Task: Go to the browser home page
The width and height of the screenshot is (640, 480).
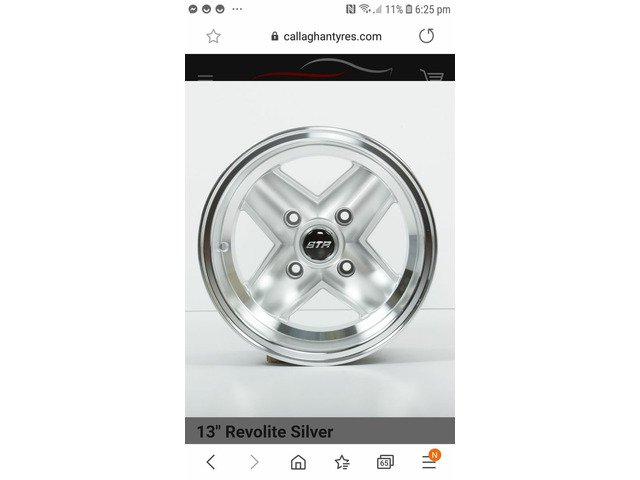Action: point(298,461)
